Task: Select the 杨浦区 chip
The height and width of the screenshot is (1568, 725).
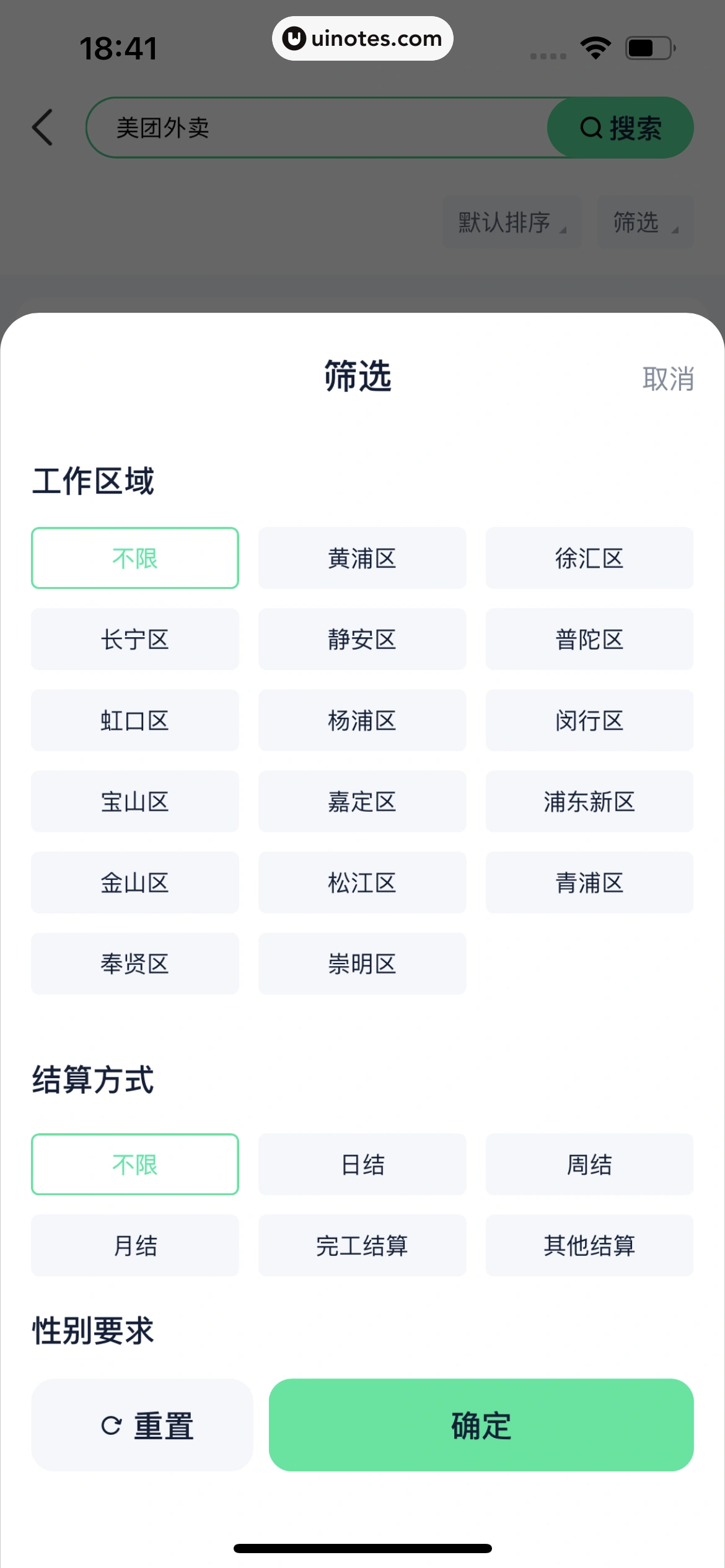Action: click(362, 720)
